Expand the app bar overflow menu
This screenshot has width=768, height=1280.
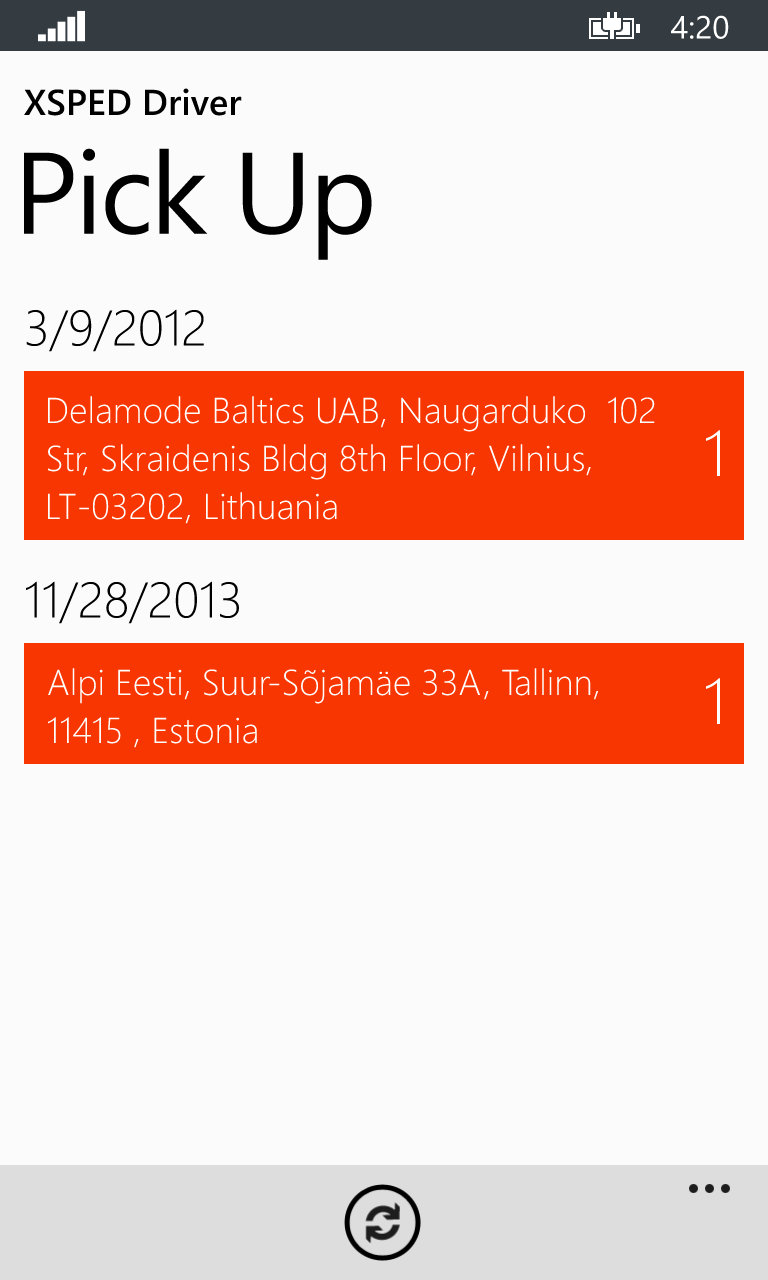(709, 1189)
